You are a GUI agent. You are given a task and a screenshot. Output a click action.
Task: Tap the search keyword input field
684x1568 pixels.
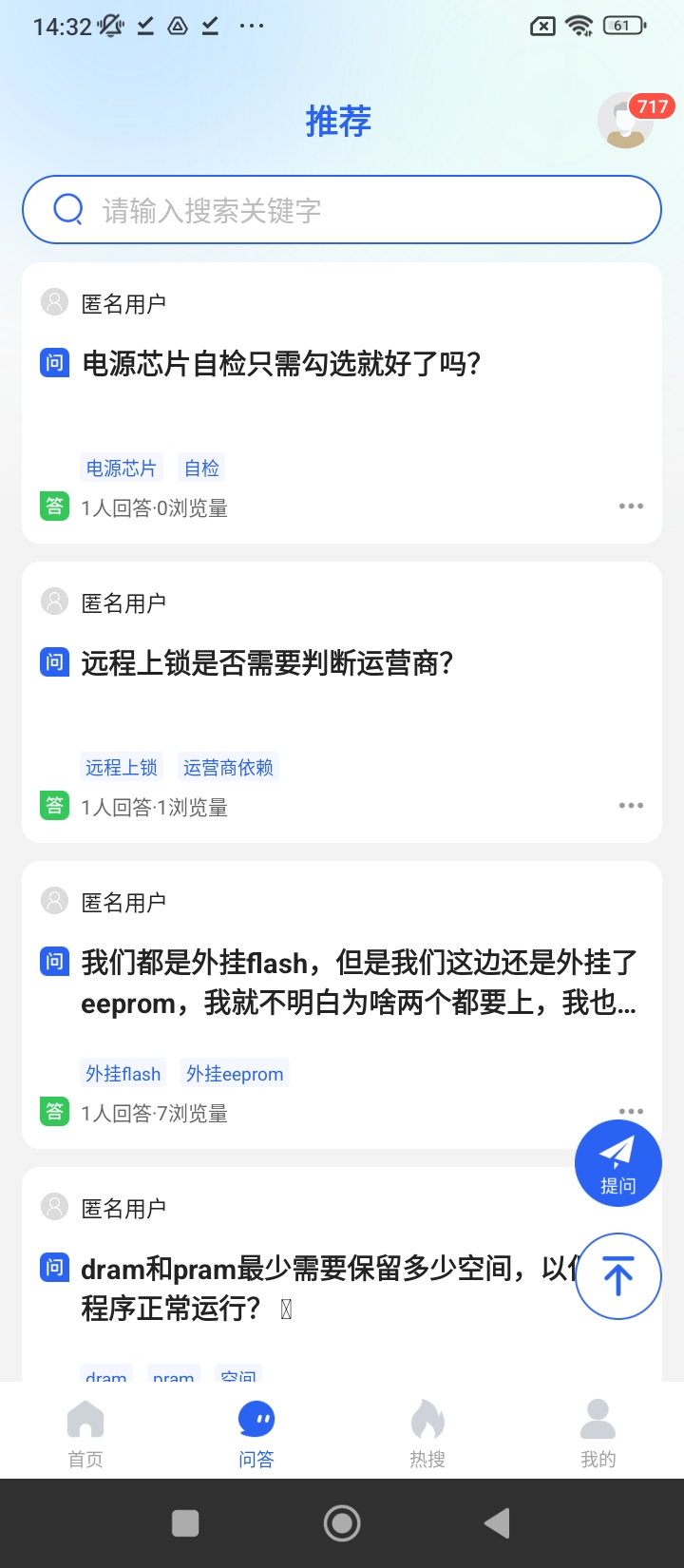pos(342,209)
